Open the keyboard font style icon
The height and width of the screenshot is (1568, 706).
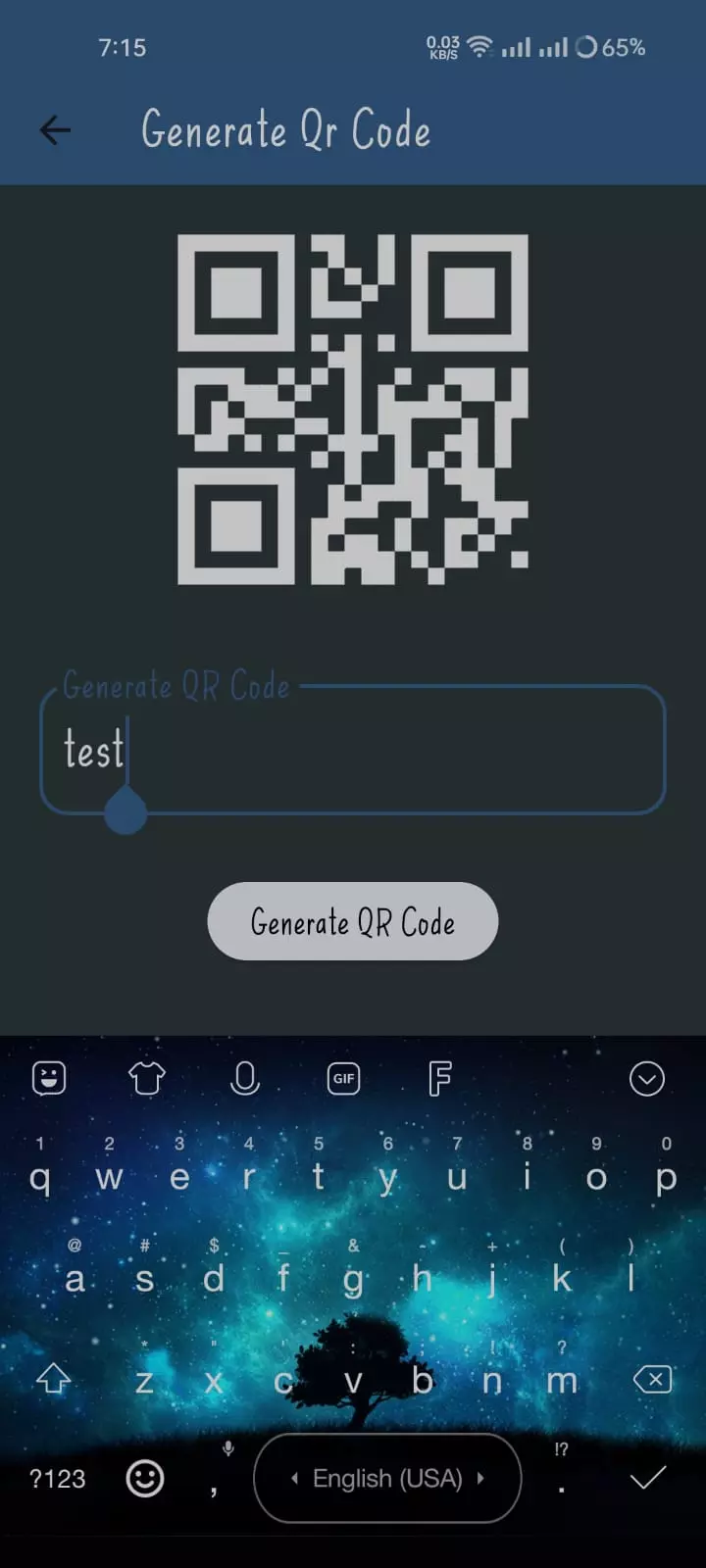[x=440, y=1079]
